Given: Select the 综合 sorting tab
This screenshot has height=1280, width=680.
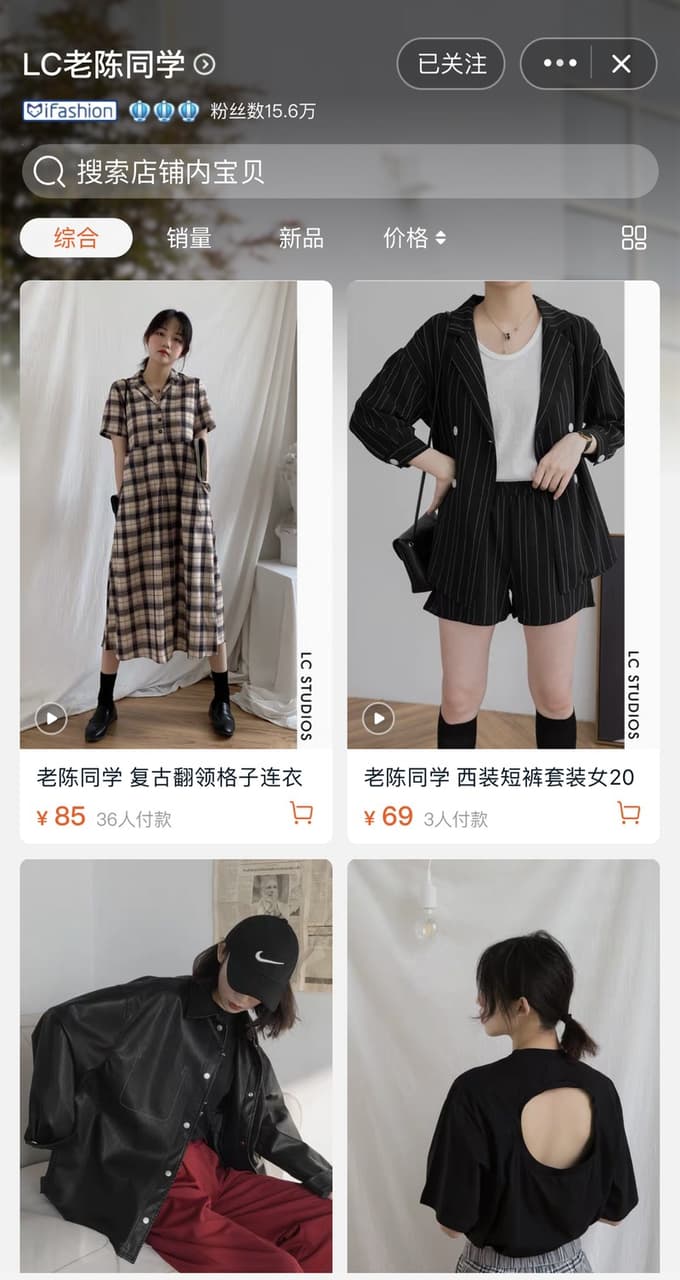Looking at the screenshot, I should tap(76, 237).
